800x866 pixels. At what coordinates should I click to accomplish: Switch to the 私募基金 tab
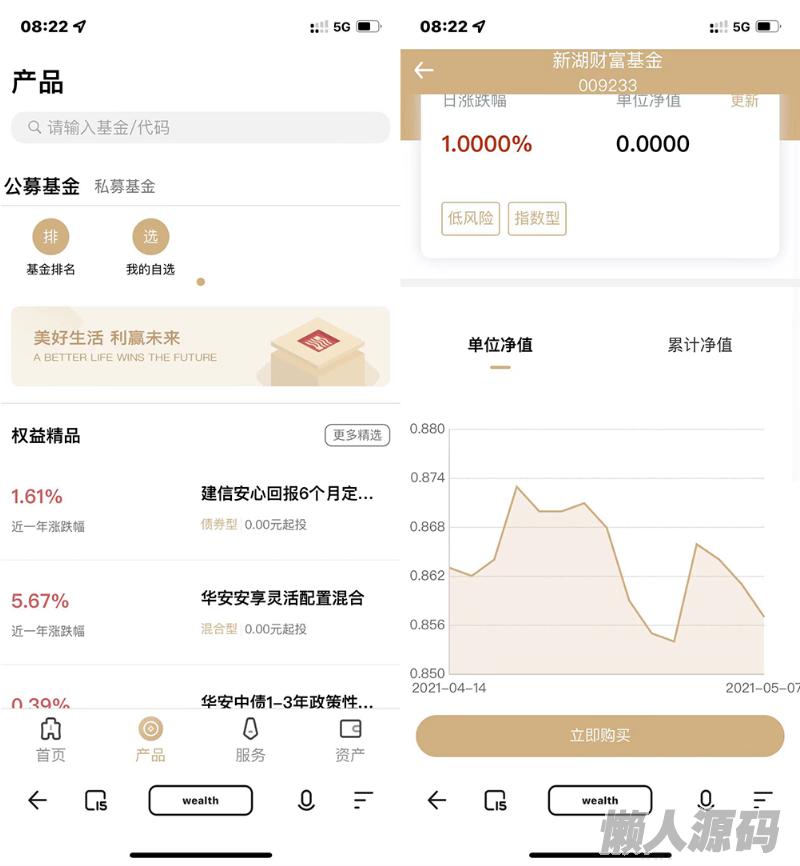(125, 186)
